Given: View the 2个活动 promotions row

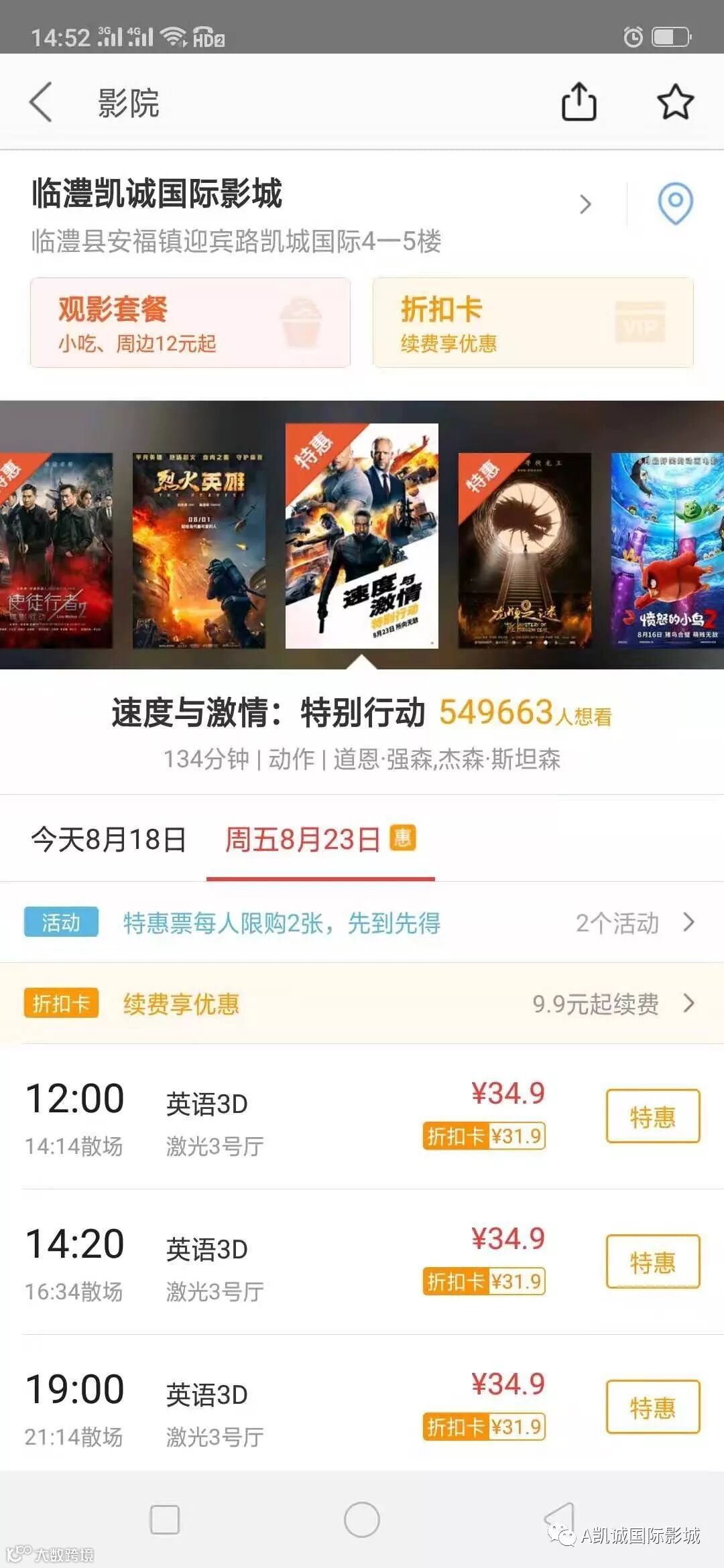Looking at the screenshot, I should (633, 923).
